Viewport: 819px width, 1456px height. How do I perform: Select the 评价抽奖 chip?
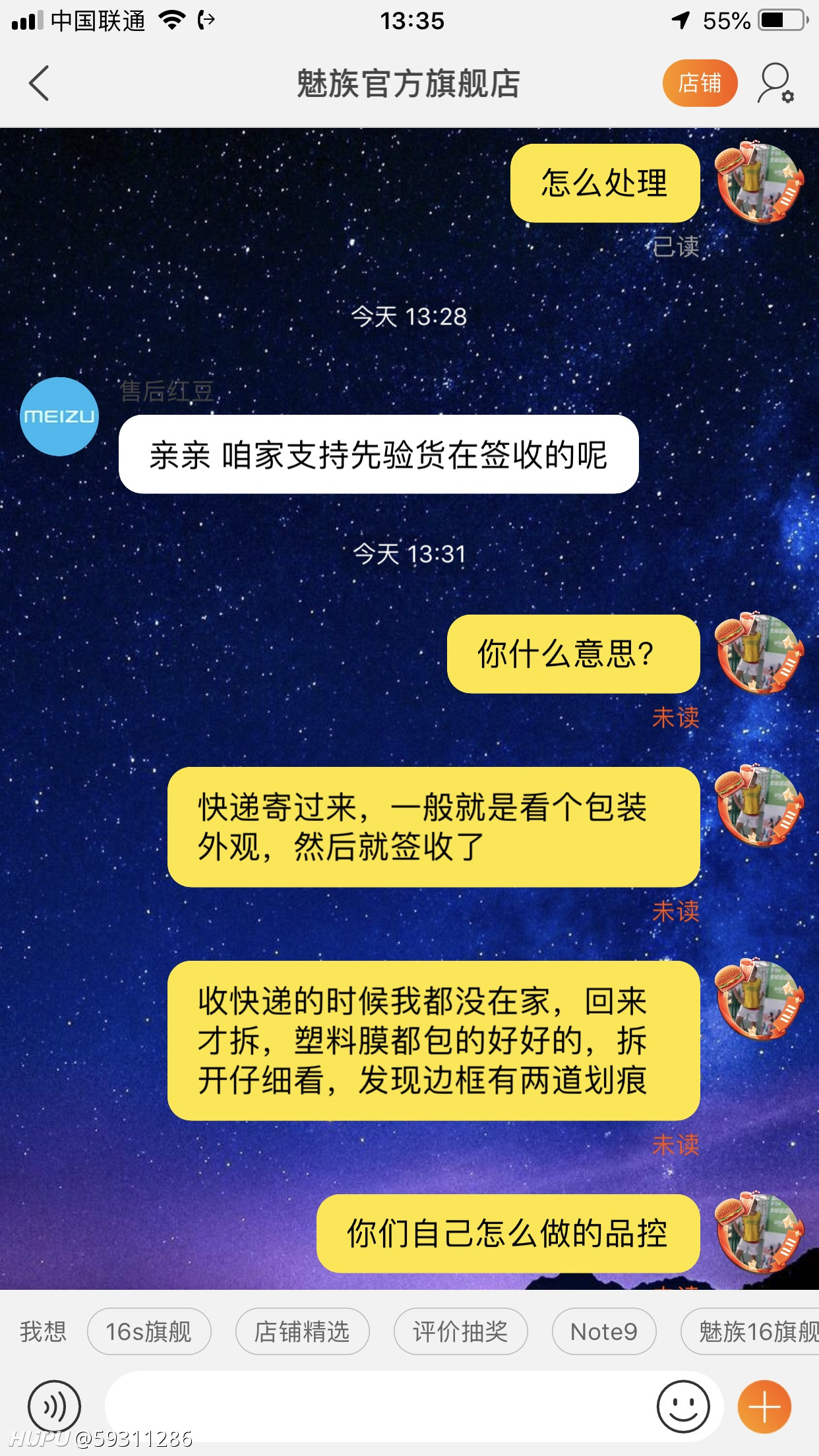pos(460,1331)
